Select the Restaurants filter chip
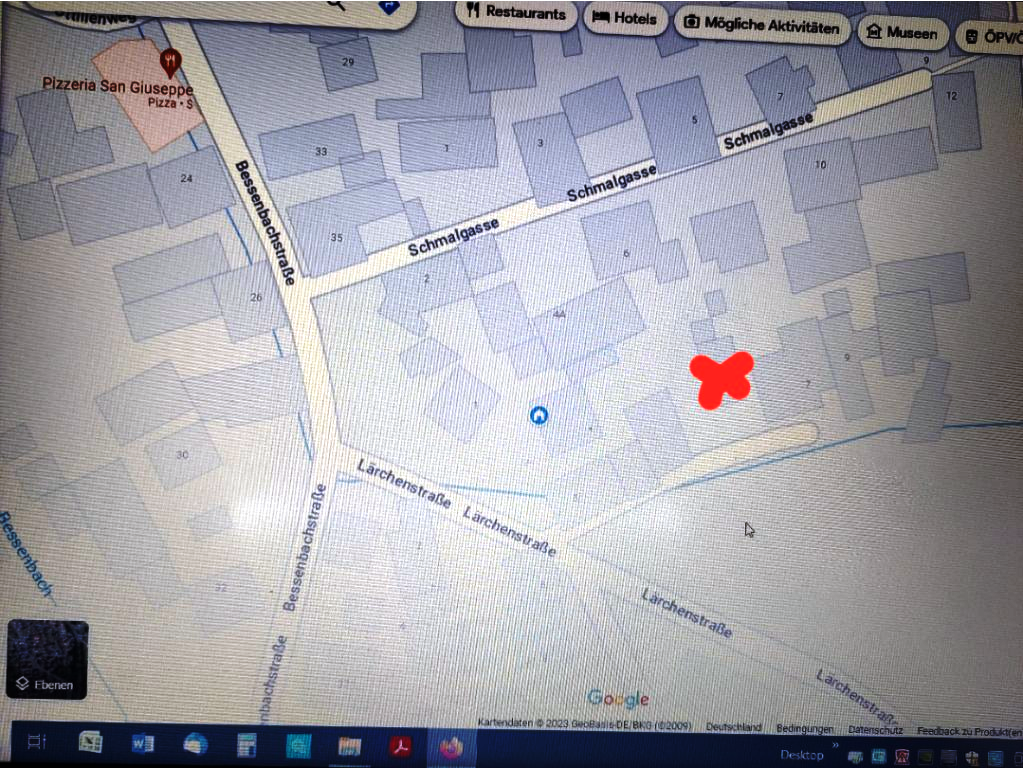Viewport: 1023px width, 768px height. [516, 13]
